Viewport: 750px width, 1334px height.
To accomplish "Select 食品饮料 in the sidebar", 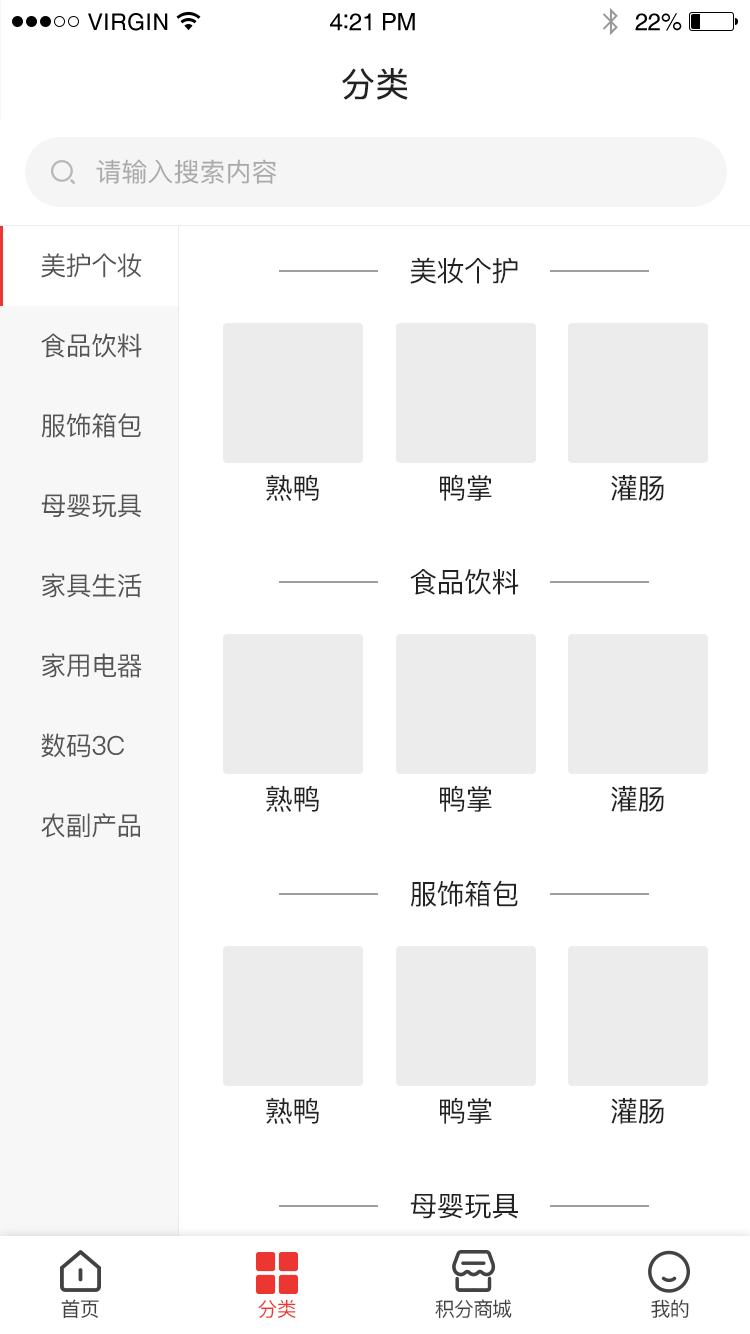I will pyautogui.click(x=91, y=346).
